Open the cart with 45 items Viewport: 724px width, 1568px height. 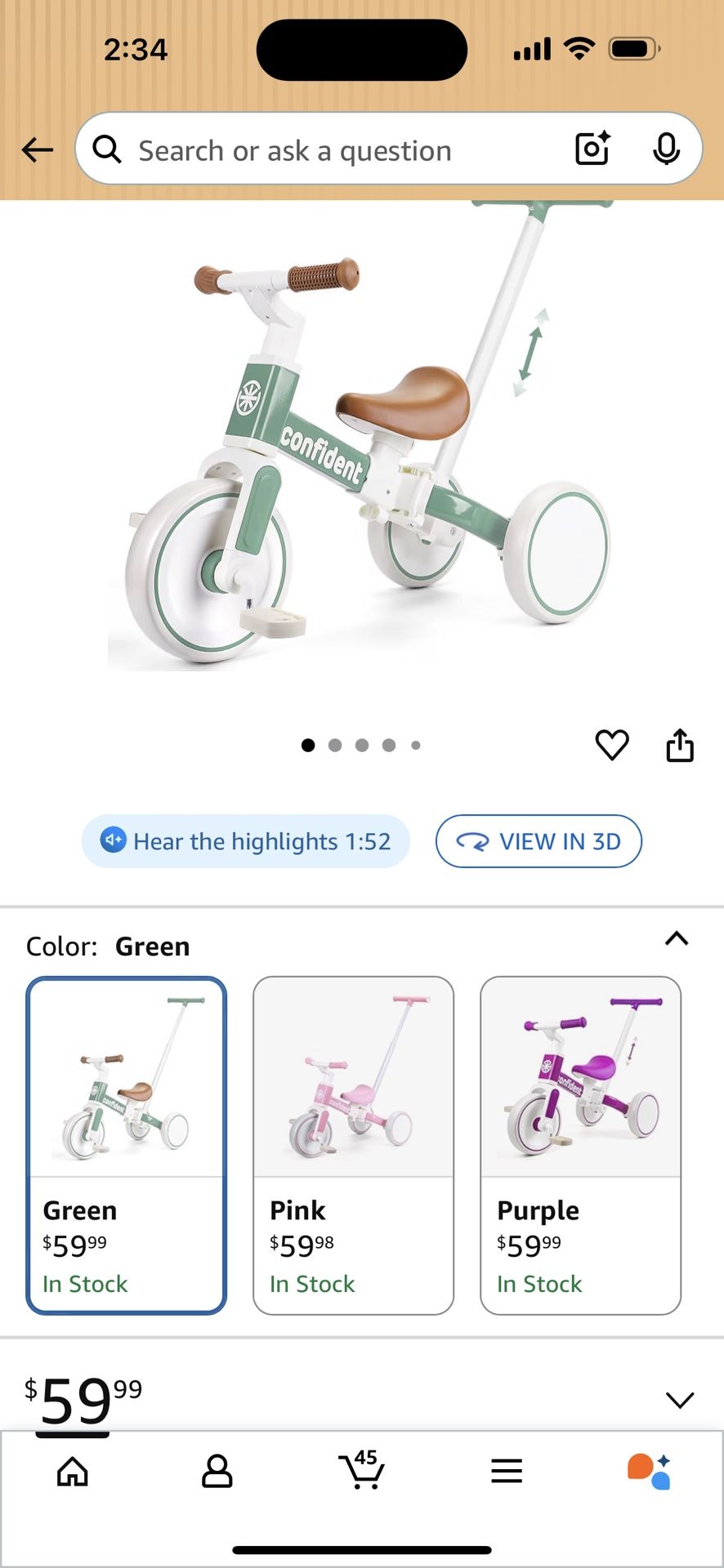tap(361, 1472)
